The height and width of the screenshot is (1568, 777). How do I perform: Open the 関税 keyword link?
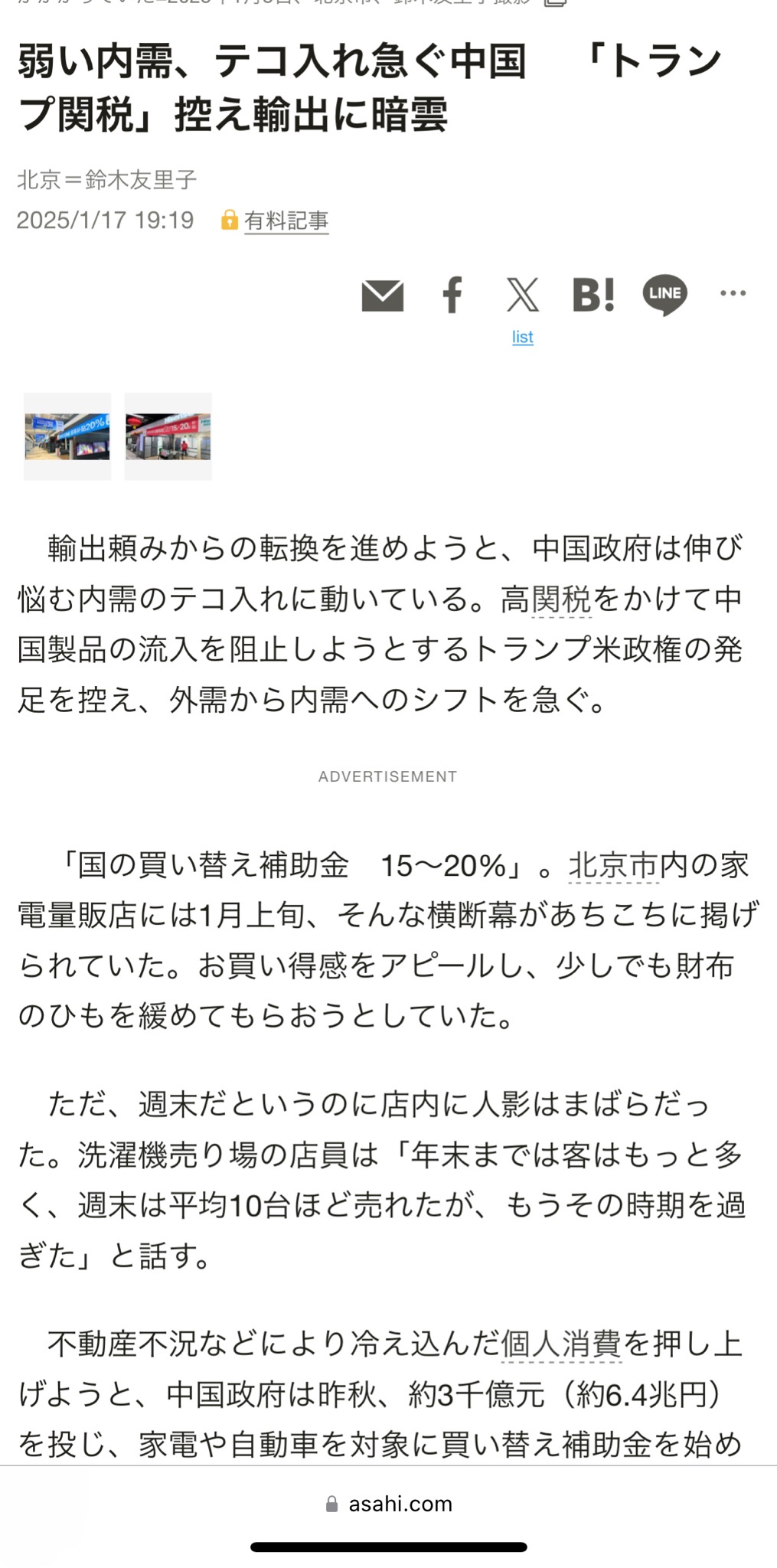561,599
